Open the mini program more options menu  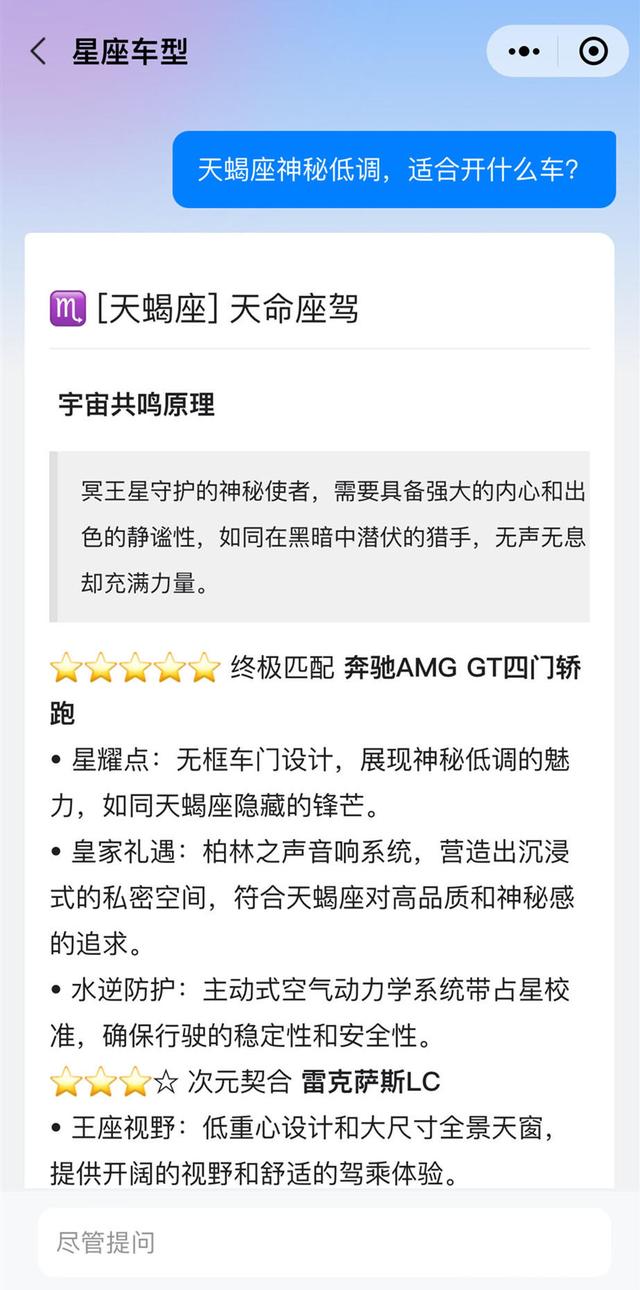pyautogui.click(x=524, y=52)
